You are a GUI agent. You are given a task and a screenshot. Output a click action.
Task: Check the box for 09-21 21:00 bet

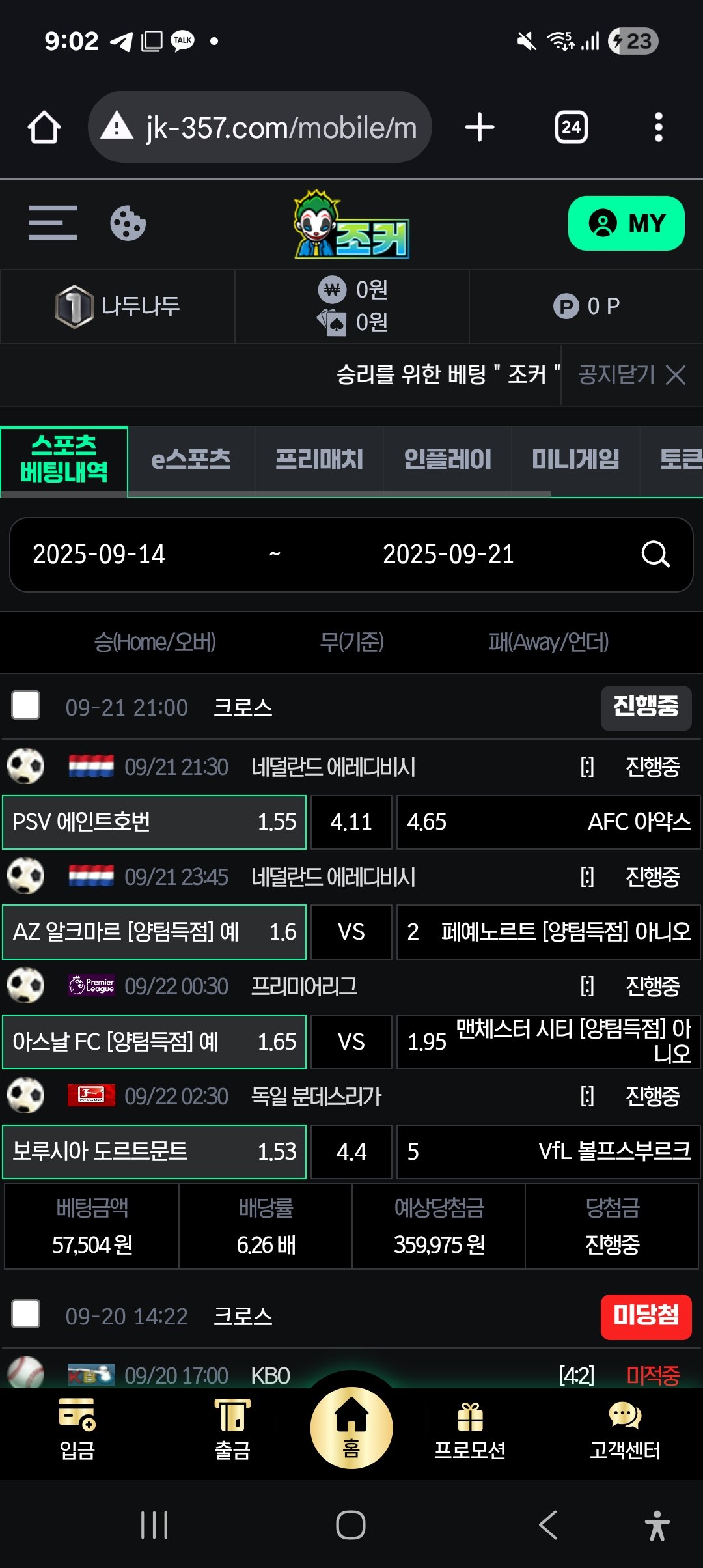(26, 705)
